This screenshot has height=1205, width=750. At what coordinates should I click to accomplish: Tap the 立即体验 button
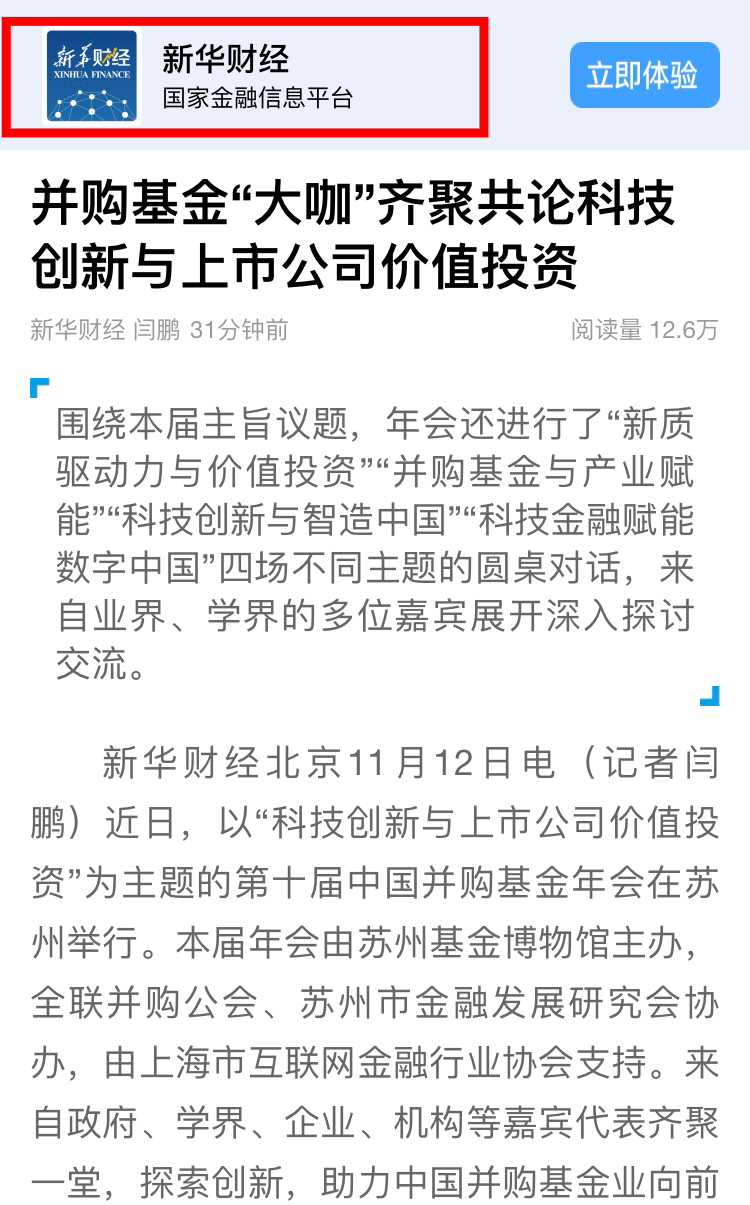tap(644, 75)
